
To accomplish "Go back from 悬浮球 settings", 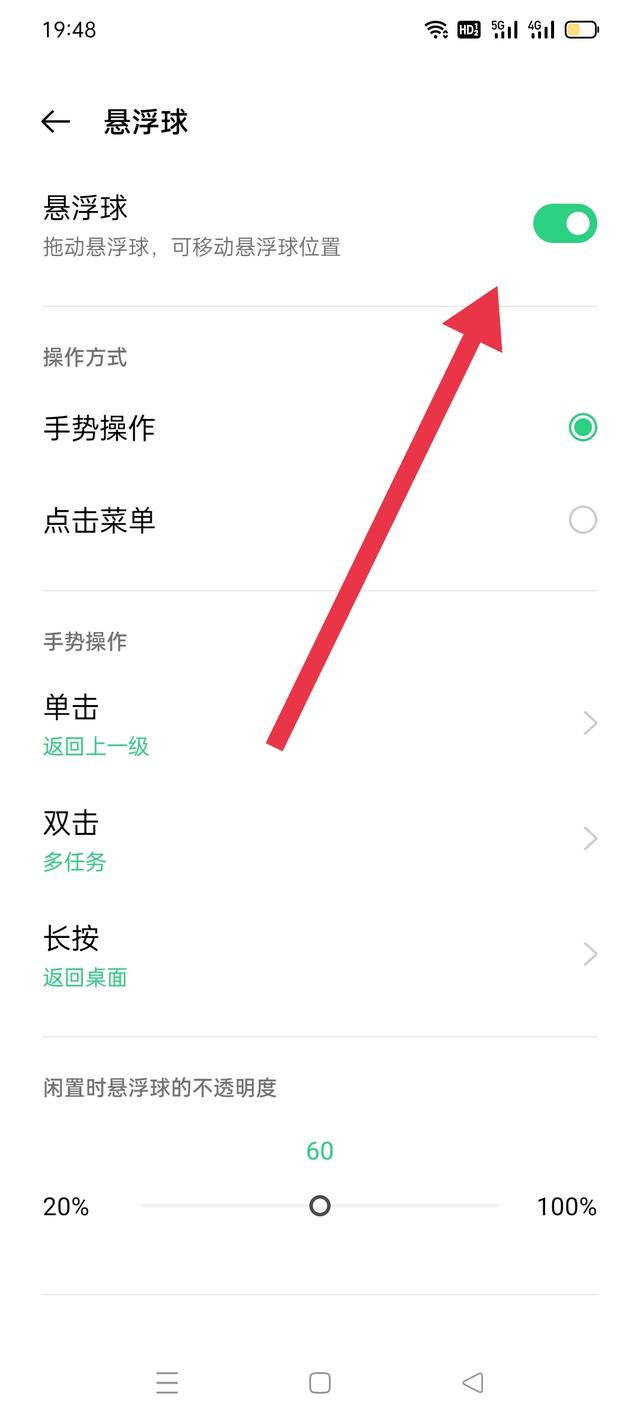I will (x=56, y=122).
